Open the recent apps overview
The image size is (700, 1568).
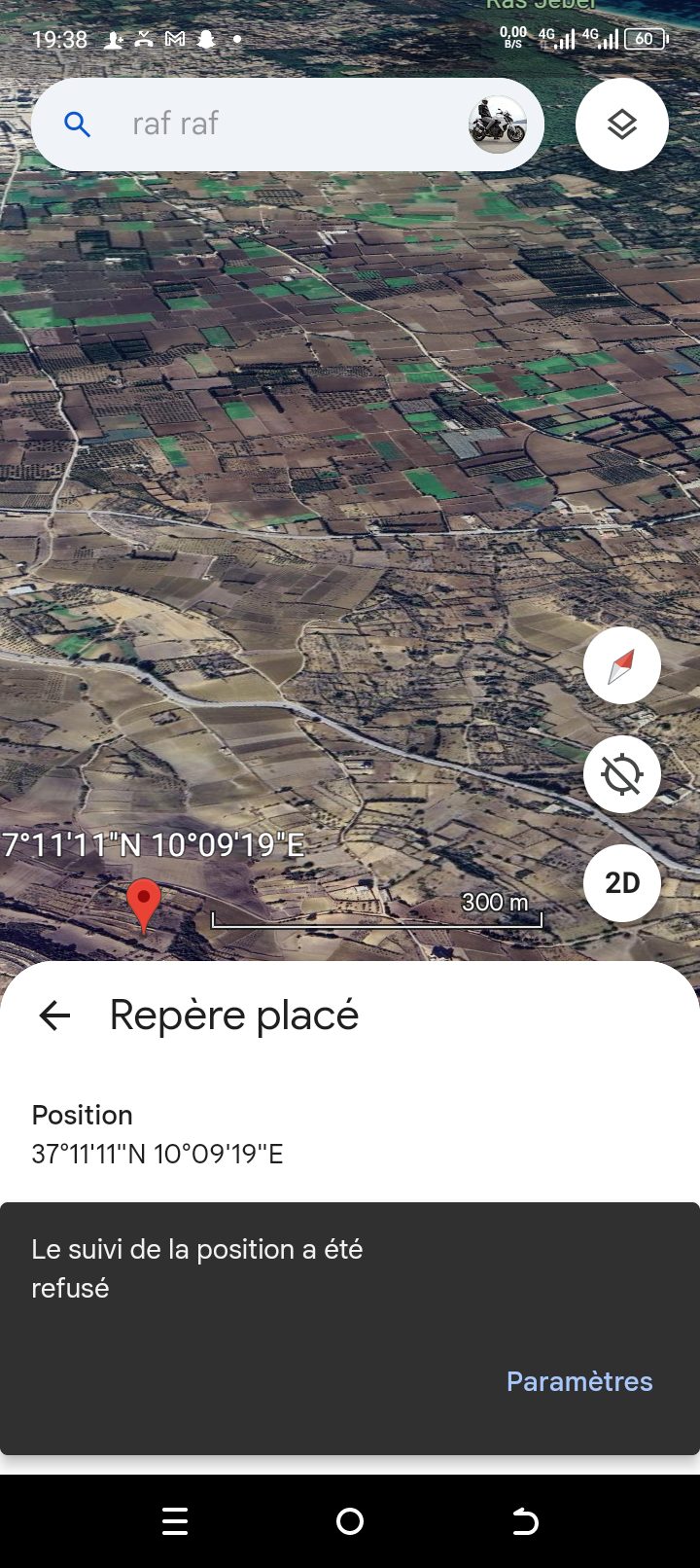click(175, 1521)
